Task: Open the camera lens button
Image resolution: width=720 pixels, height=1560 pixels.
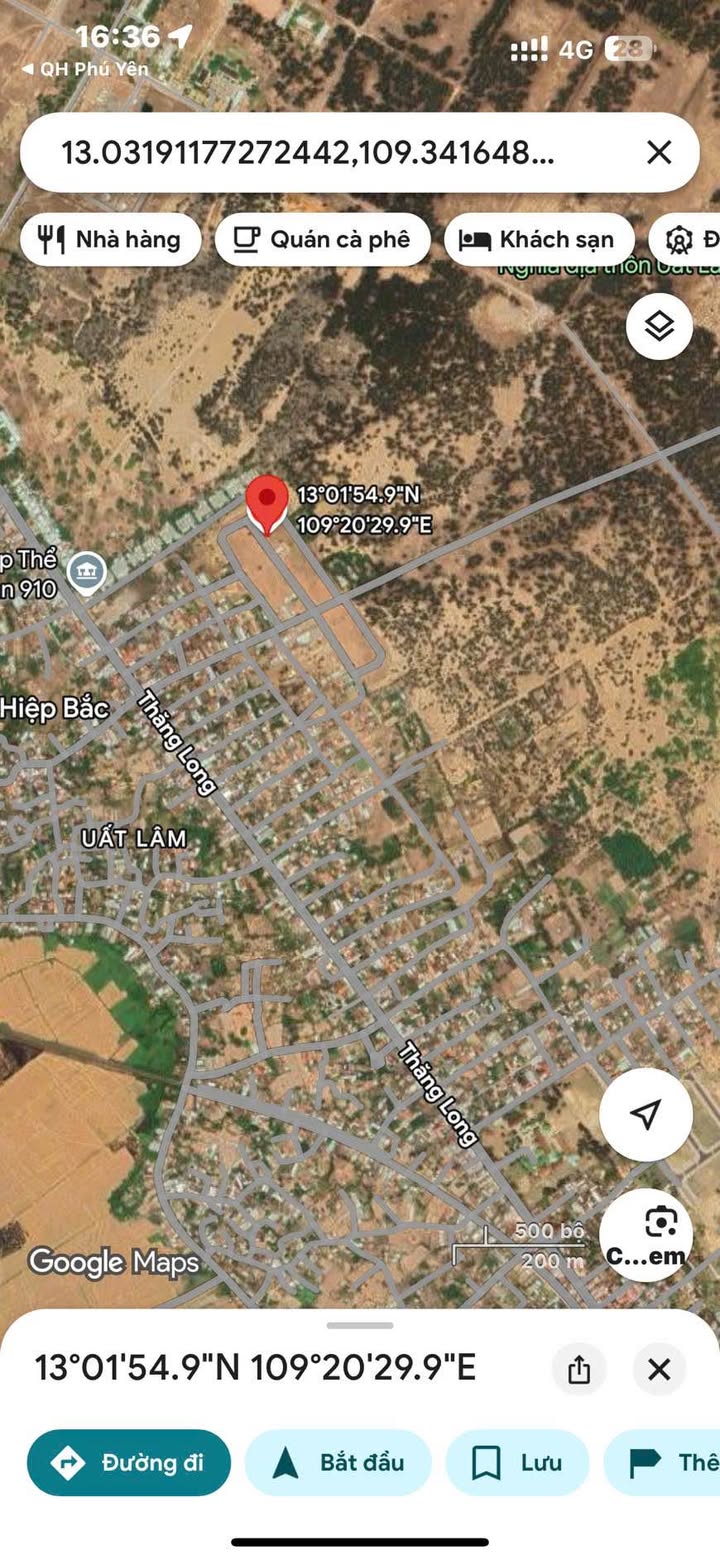Action: pyautogui.click(x=646, y=1234)
